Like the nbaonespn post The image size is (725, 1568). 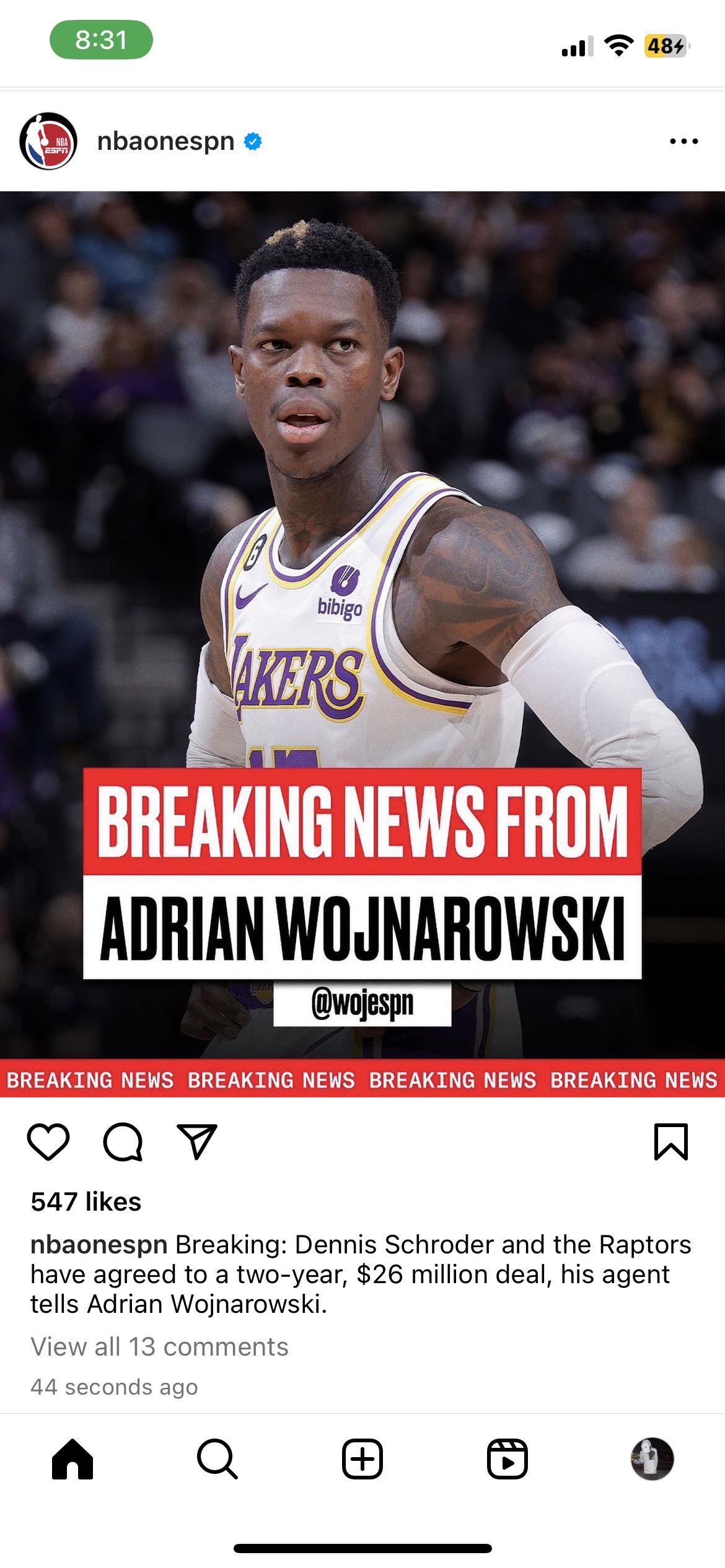pyautogui.click(x=48, y=1141)
